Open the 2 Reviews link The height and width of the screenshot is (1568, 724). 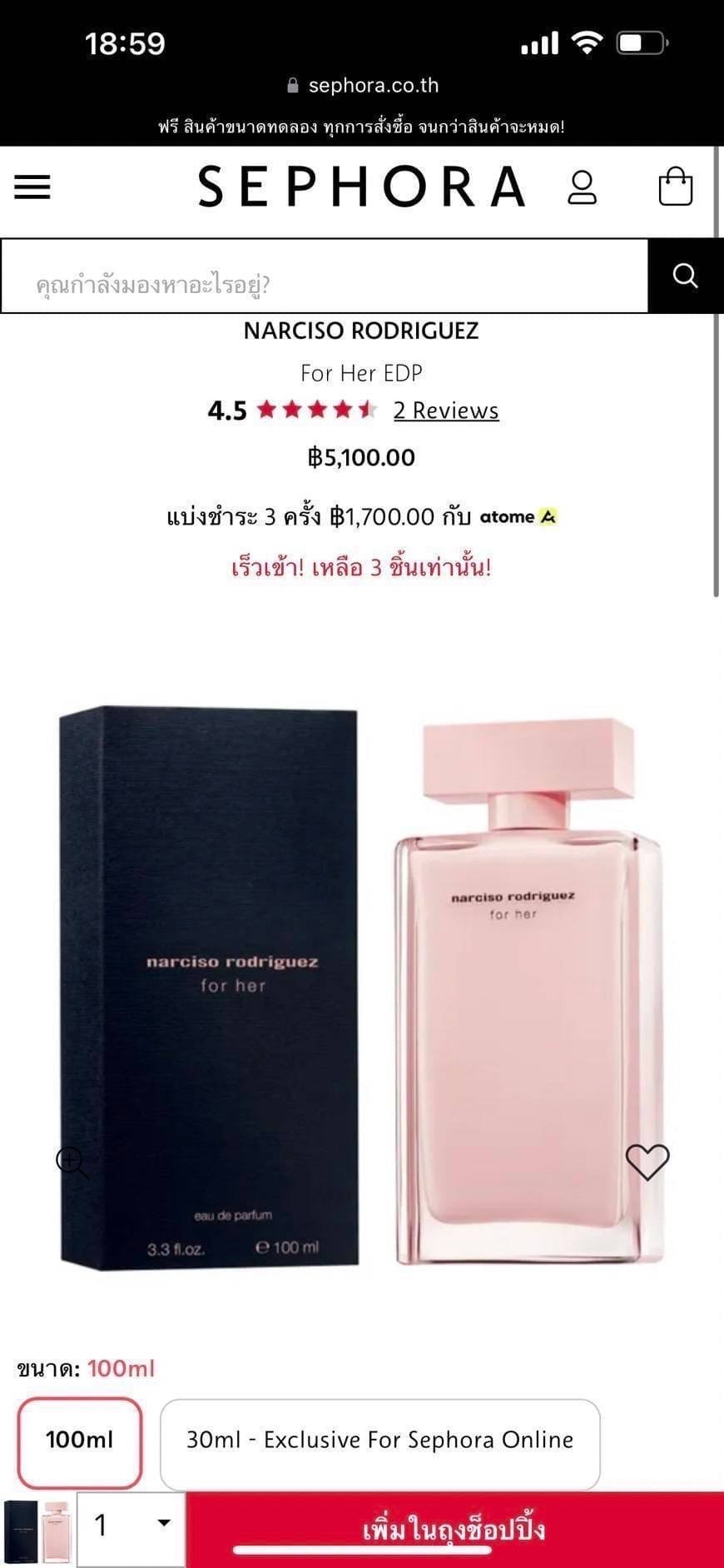(x=446, y=411)
